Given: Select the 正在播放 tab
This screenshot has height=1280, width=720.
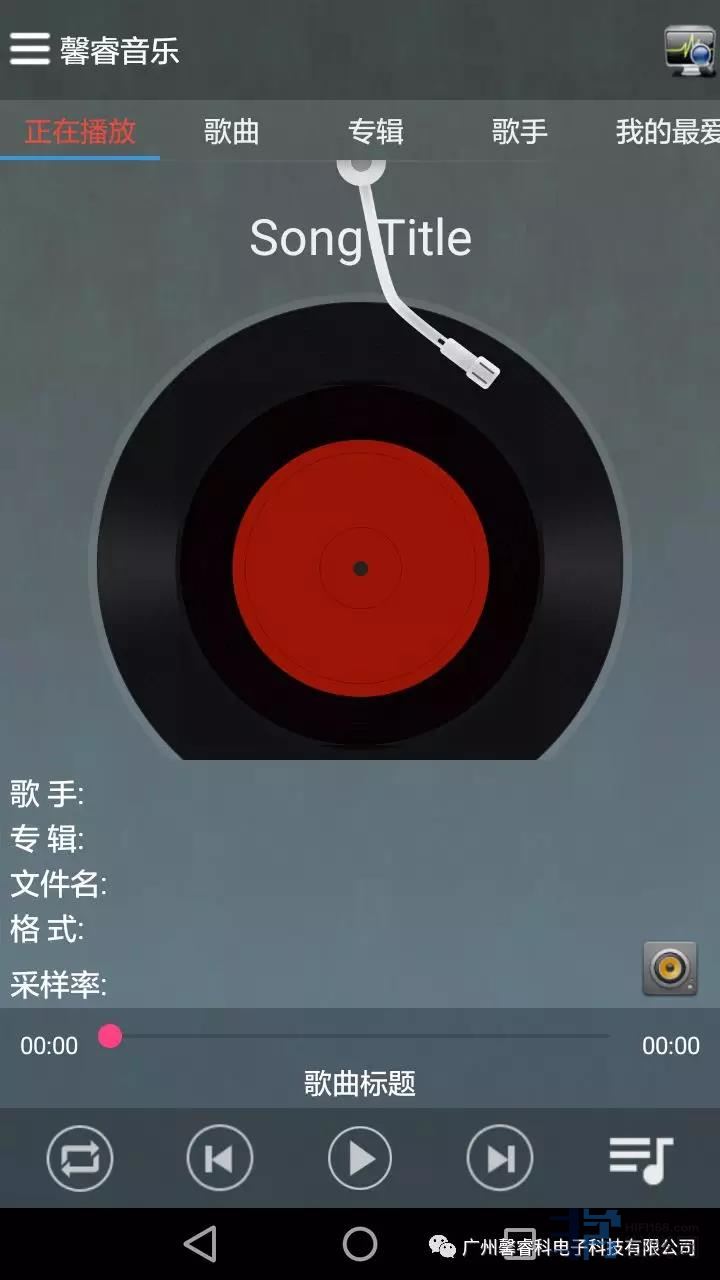Looking at the screenshot, I should point(80,131).
